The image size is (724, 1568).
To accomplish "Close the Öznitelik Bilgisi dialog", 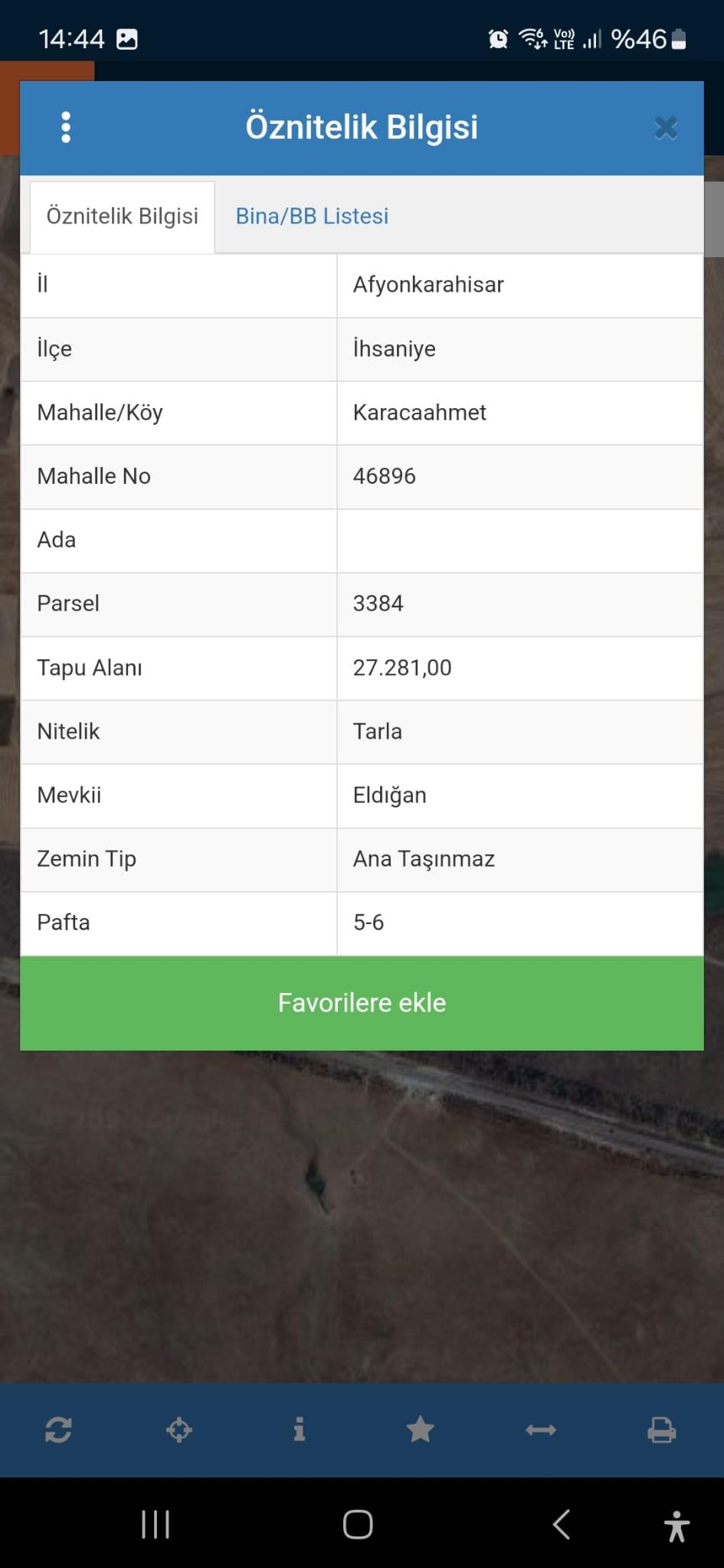I will pos(666,128).
